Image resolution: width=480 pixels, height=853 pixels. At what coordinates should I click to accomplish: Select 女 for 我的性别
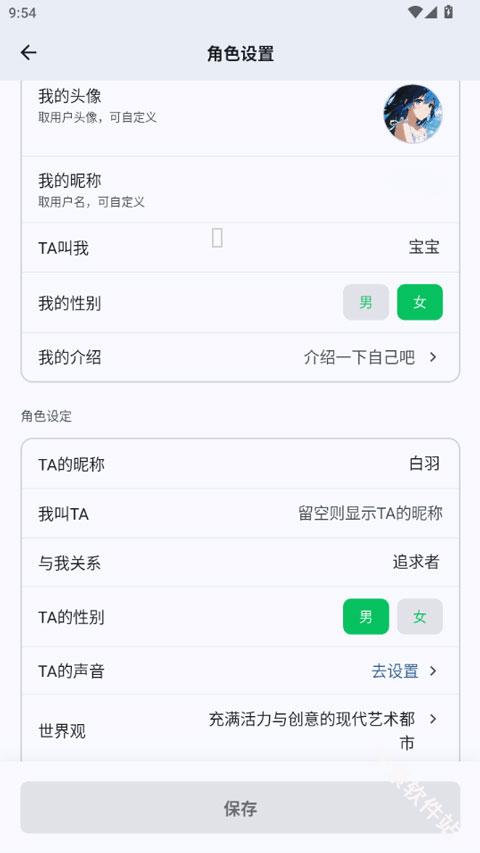[420, 302]
